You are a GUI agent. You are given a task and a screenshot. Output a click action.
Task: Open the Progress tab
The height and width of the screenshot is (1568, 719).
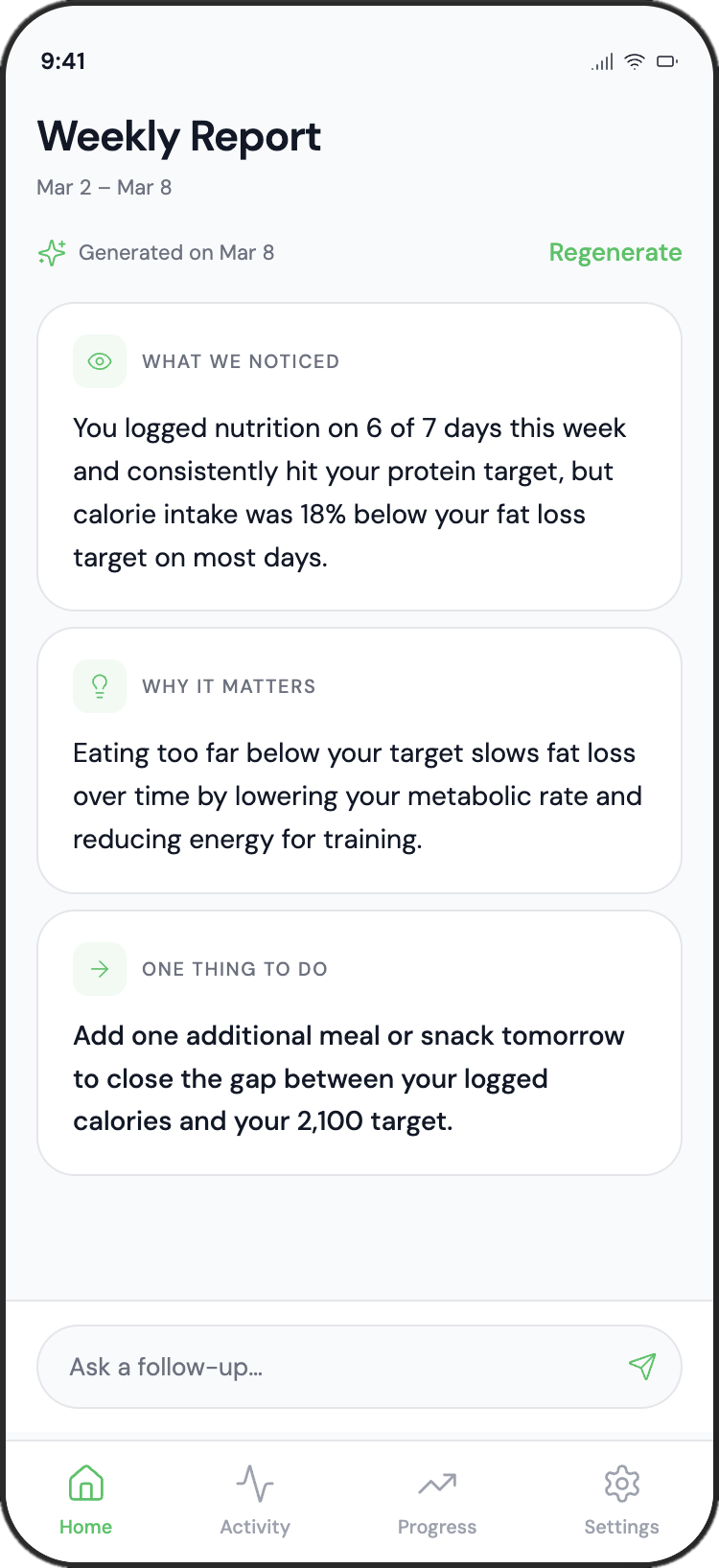click(437, 1500)
